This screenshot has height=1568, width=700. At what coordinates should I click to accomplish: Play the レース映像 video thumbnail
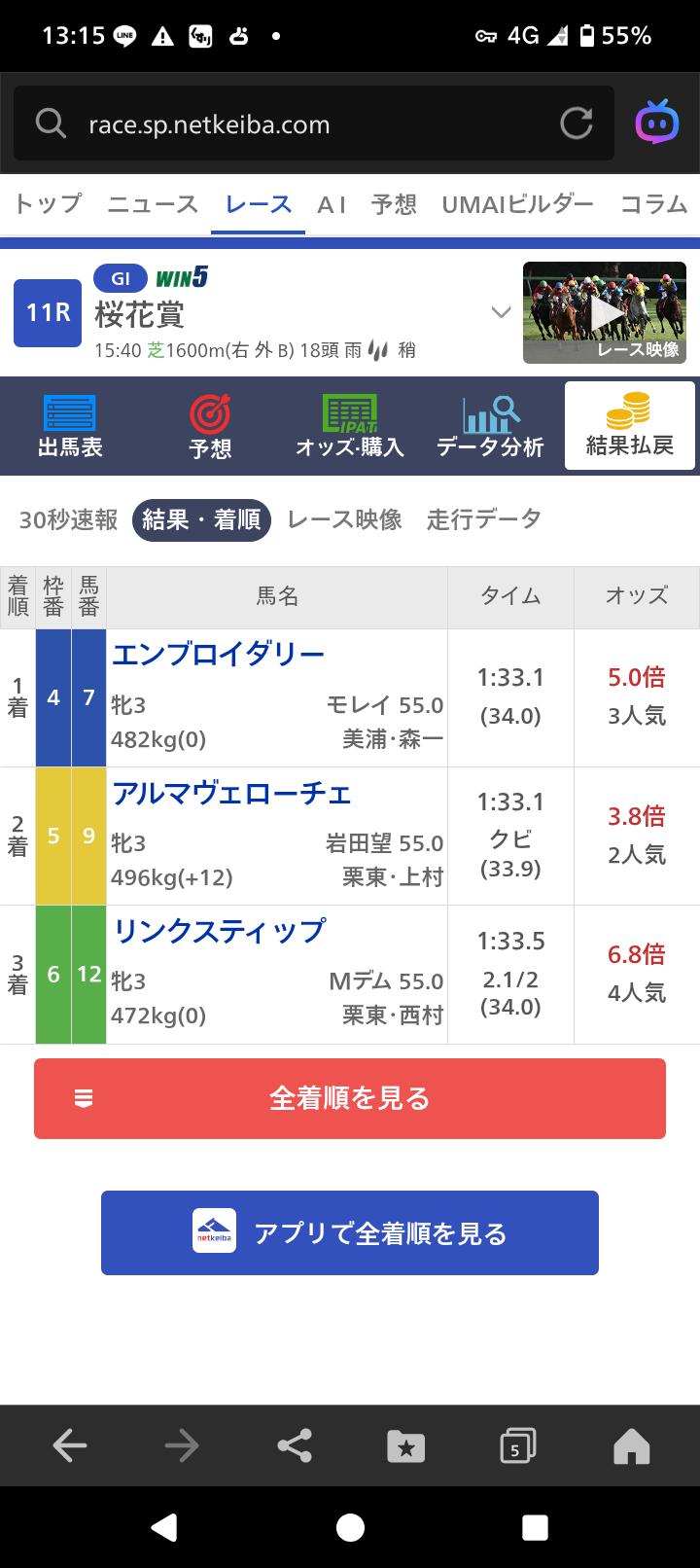[x=605, y=312]
